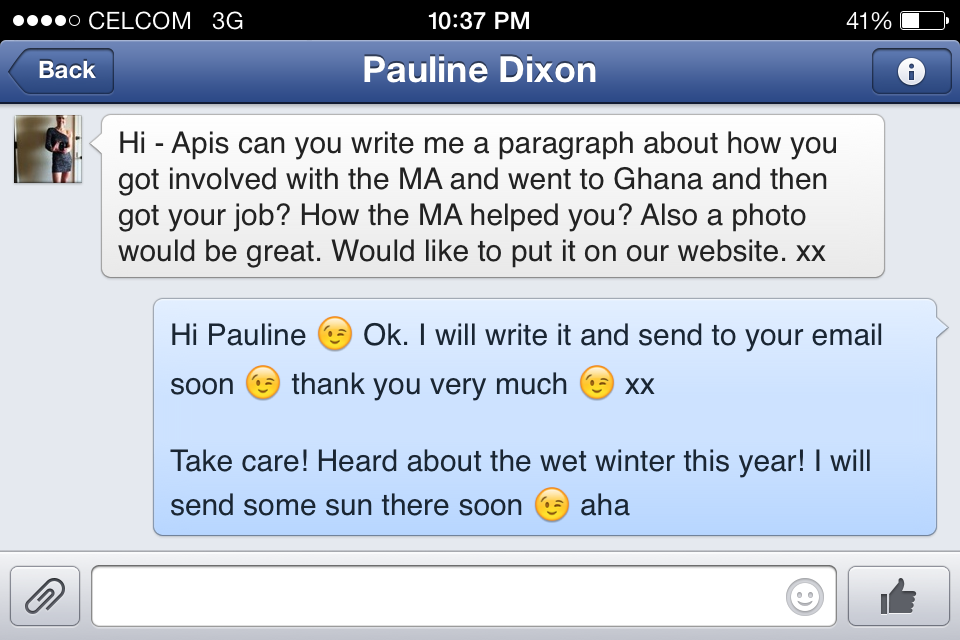This screenshot has width=960, height=640.
Task: Attach a file with the paperclip
Action: tap(45, 596)
